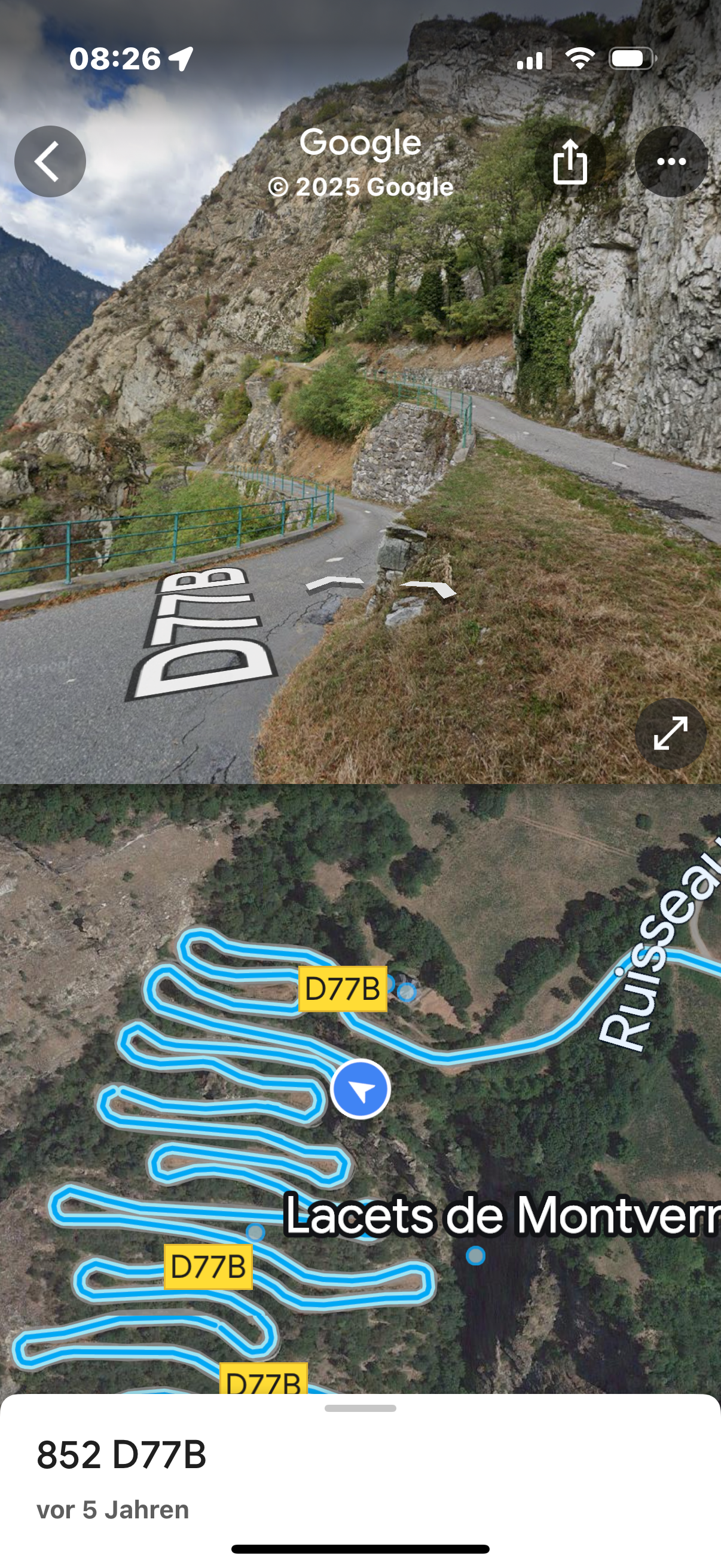Viewport: 721px width, 1568px height.
Task: Share this Street View location
Action: click(x=570, y=161)
